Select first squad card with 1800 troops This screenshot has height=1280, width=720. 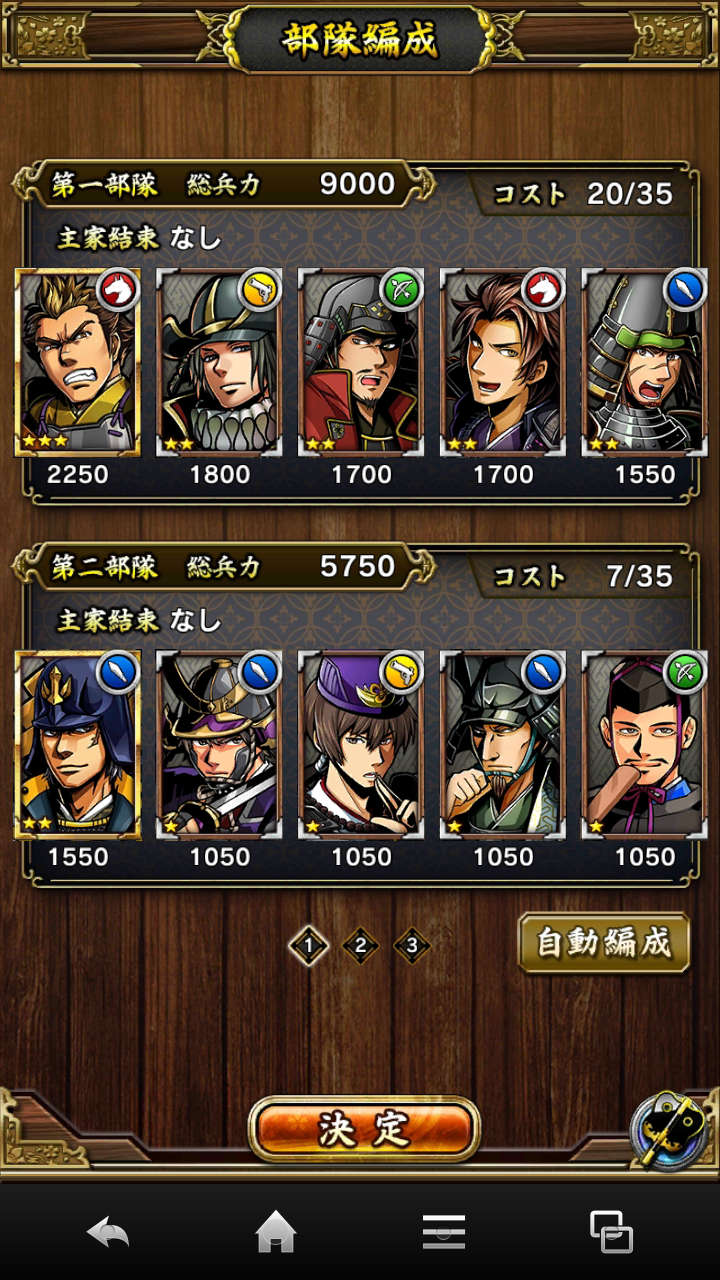tap(220, 362)
